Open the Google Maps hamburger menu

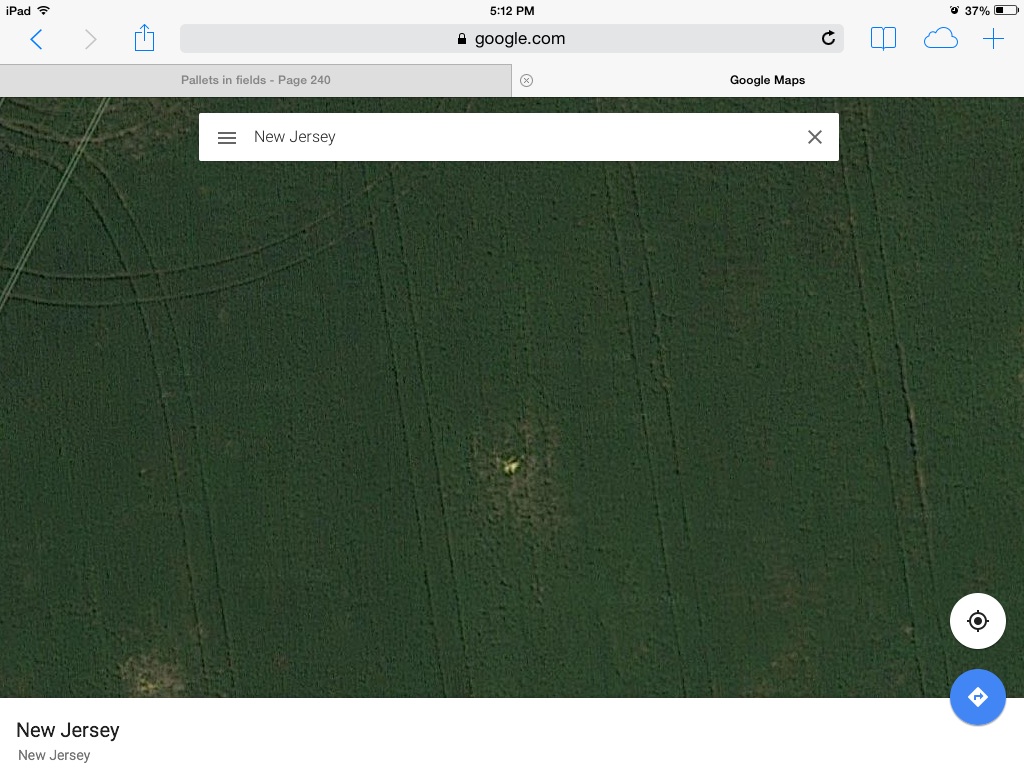tap(227, 137)
